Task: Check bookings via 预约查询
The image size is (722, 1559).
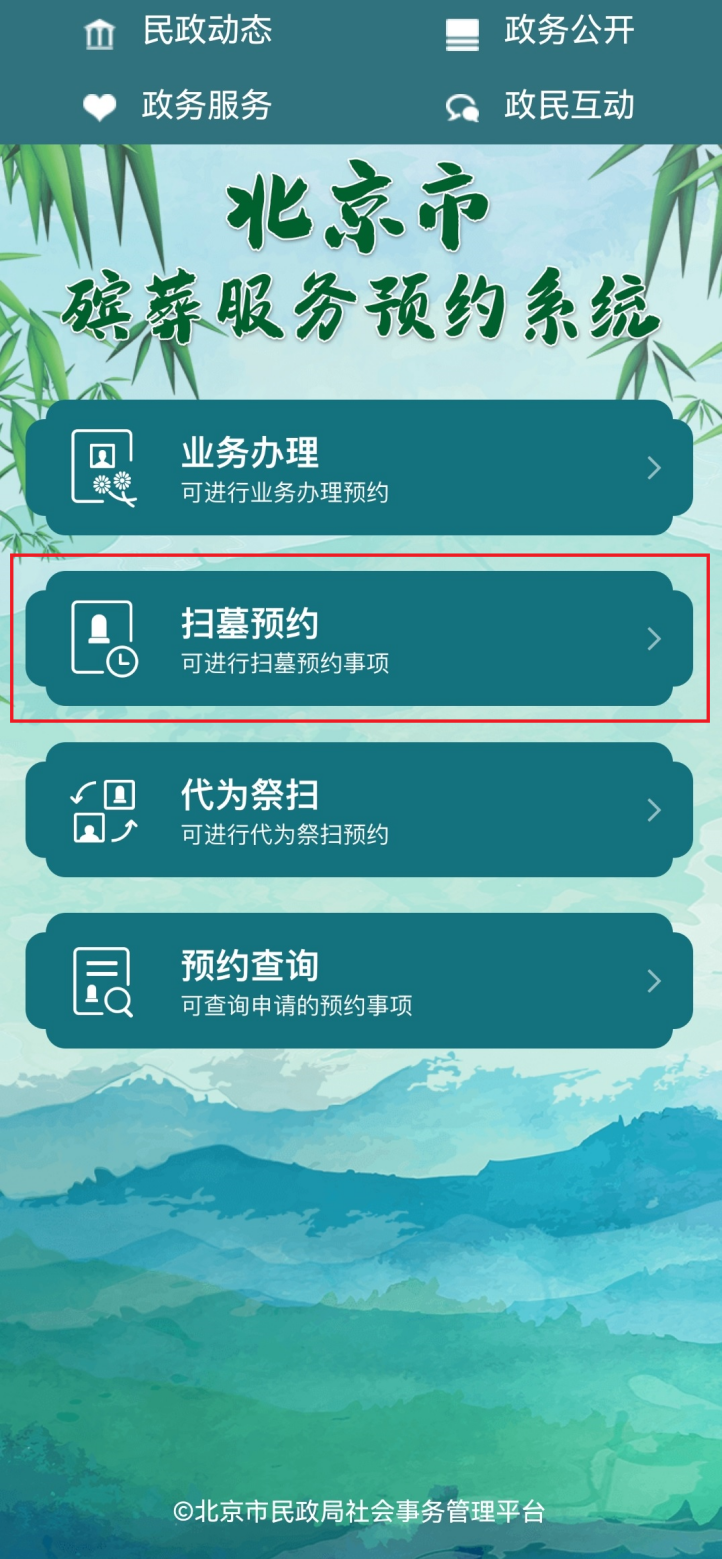Action: click(x=360, y=981)
